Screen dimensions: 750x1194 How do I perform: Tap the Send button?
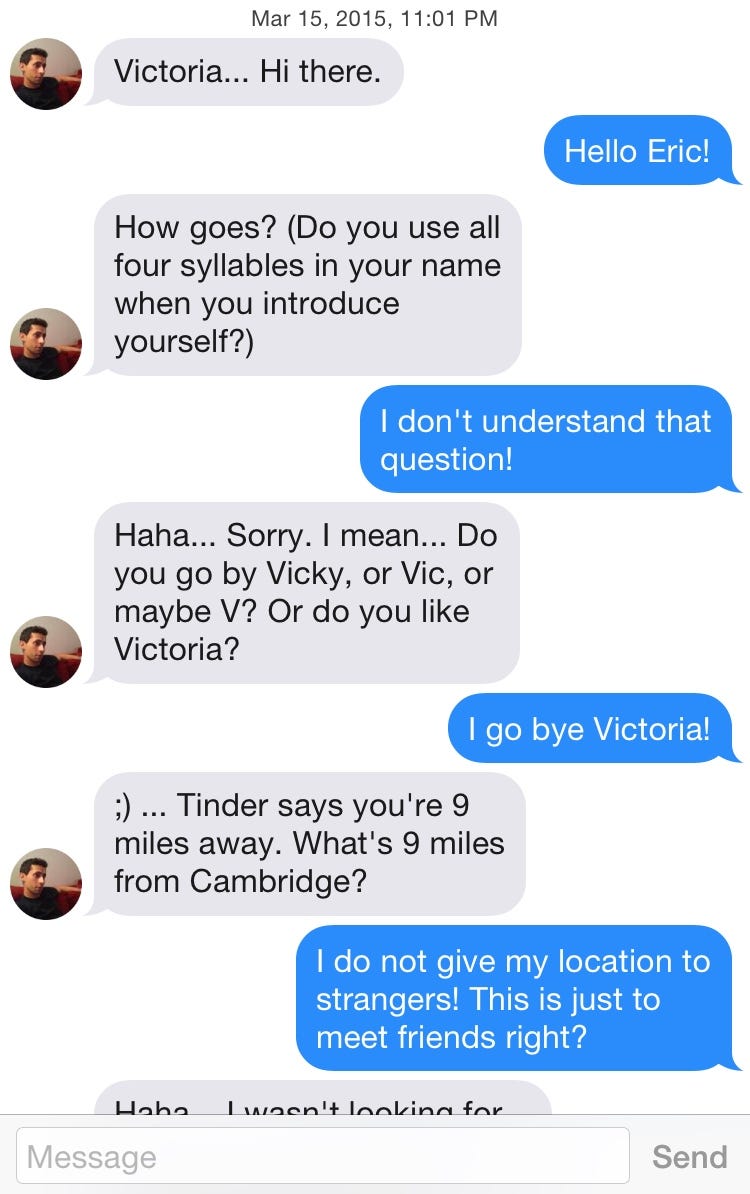[689, 1157]
